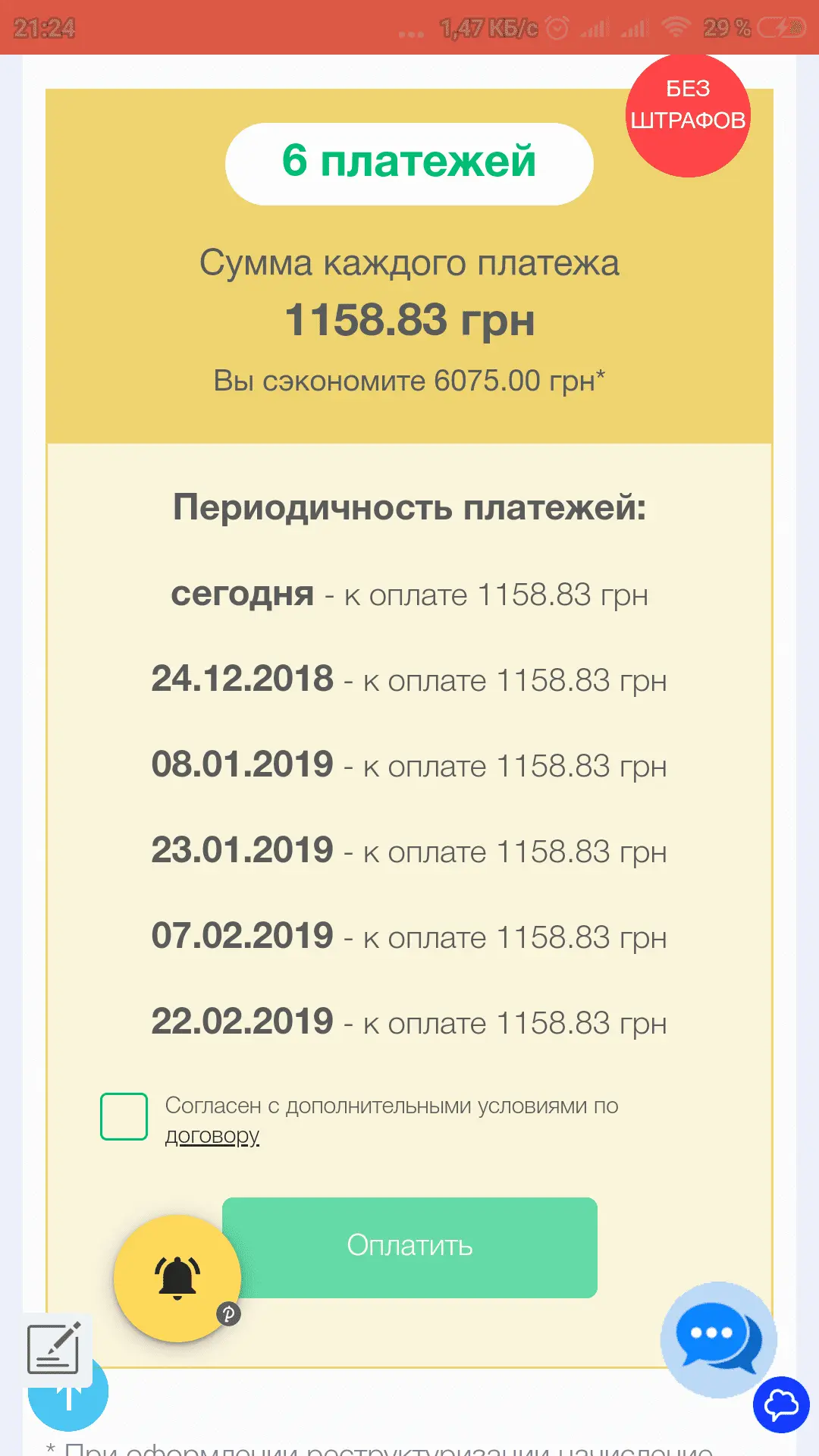Check the agreement to additional conditions box
The image size is (819, 1456).
coord(124,1116)
